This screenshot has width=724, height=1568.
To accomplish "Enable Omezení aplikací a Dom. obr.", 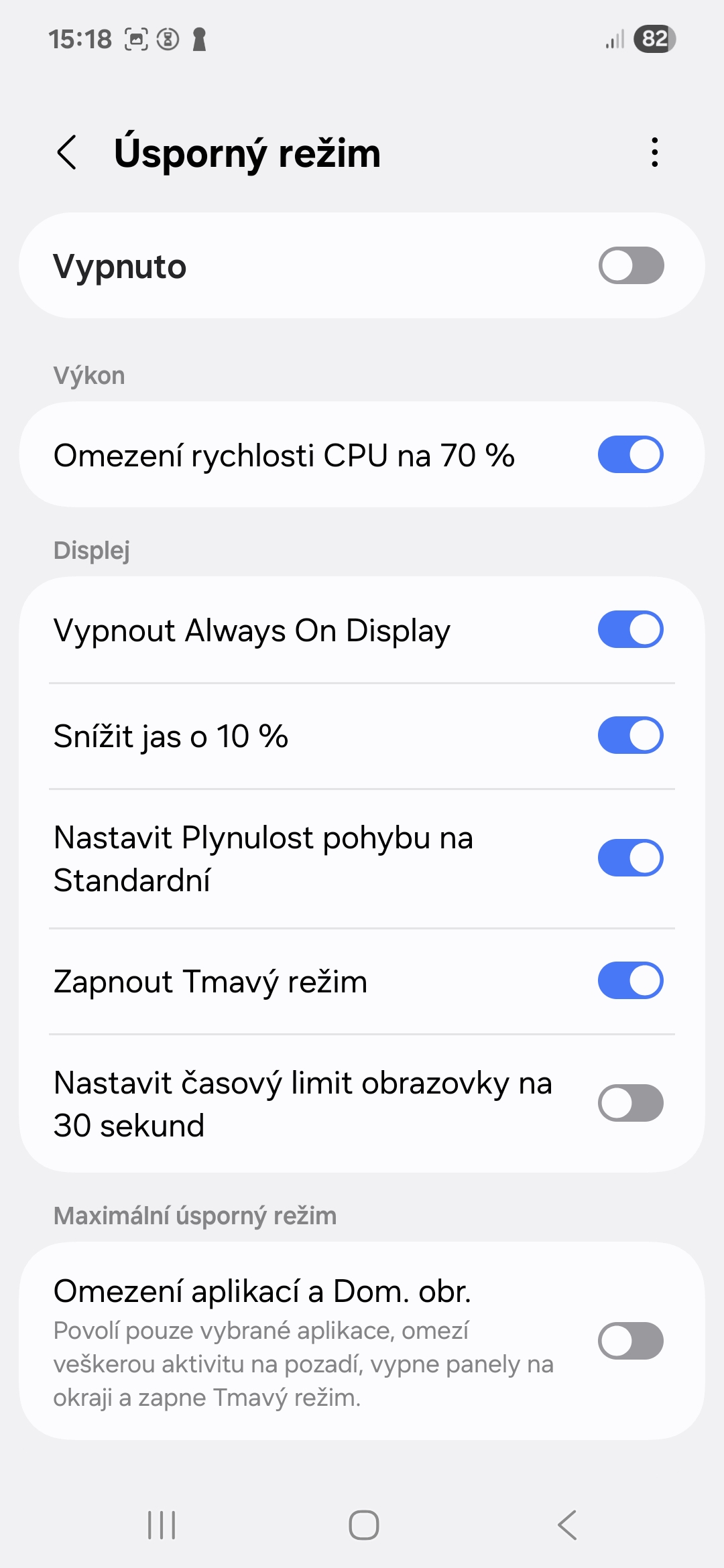I will point(631,1341).
